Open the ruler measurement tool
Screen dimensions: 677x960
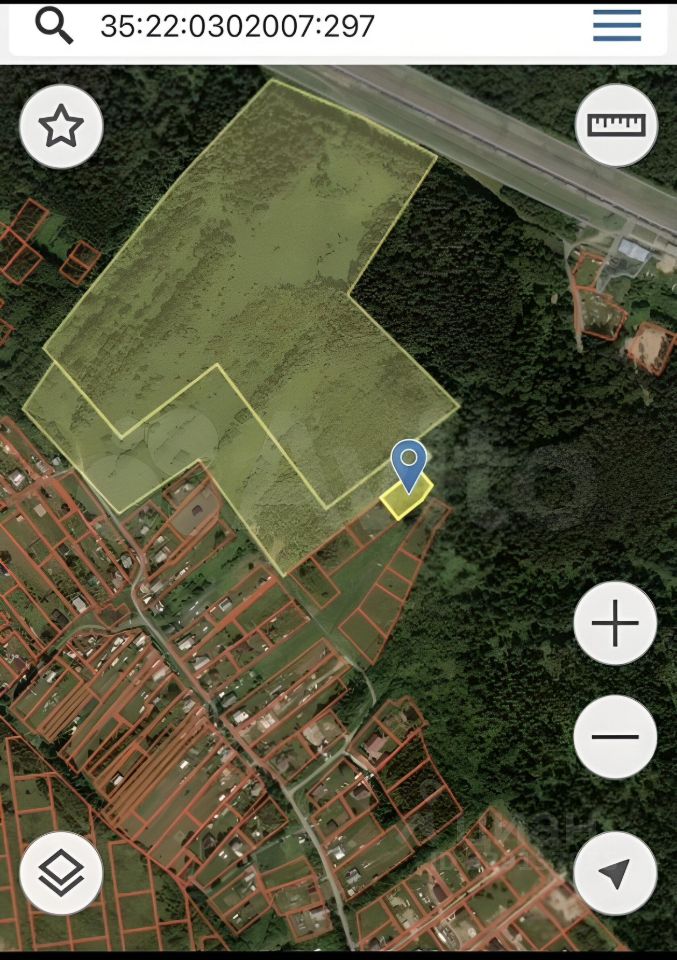pos(616,125)
